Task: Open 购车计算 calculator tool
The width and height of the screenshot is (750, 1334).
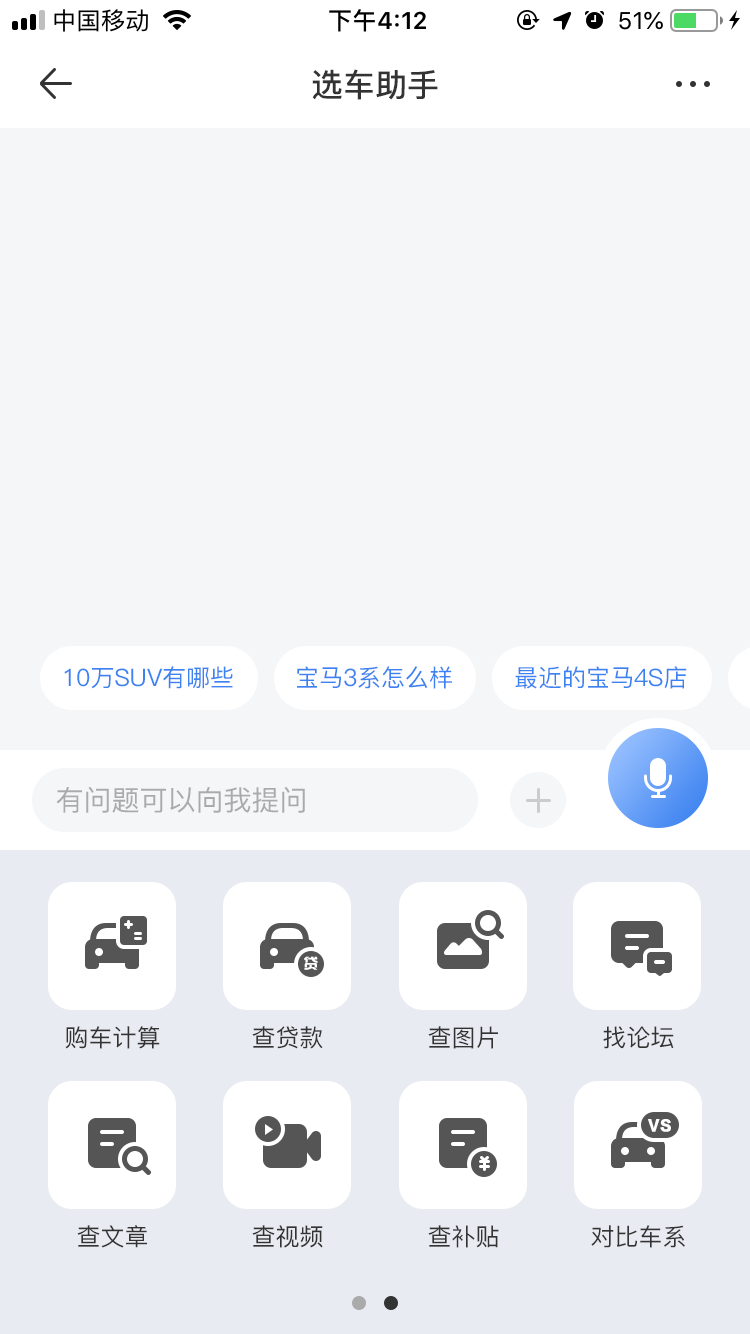Action: pyautogui.click(x=112, y=946)
